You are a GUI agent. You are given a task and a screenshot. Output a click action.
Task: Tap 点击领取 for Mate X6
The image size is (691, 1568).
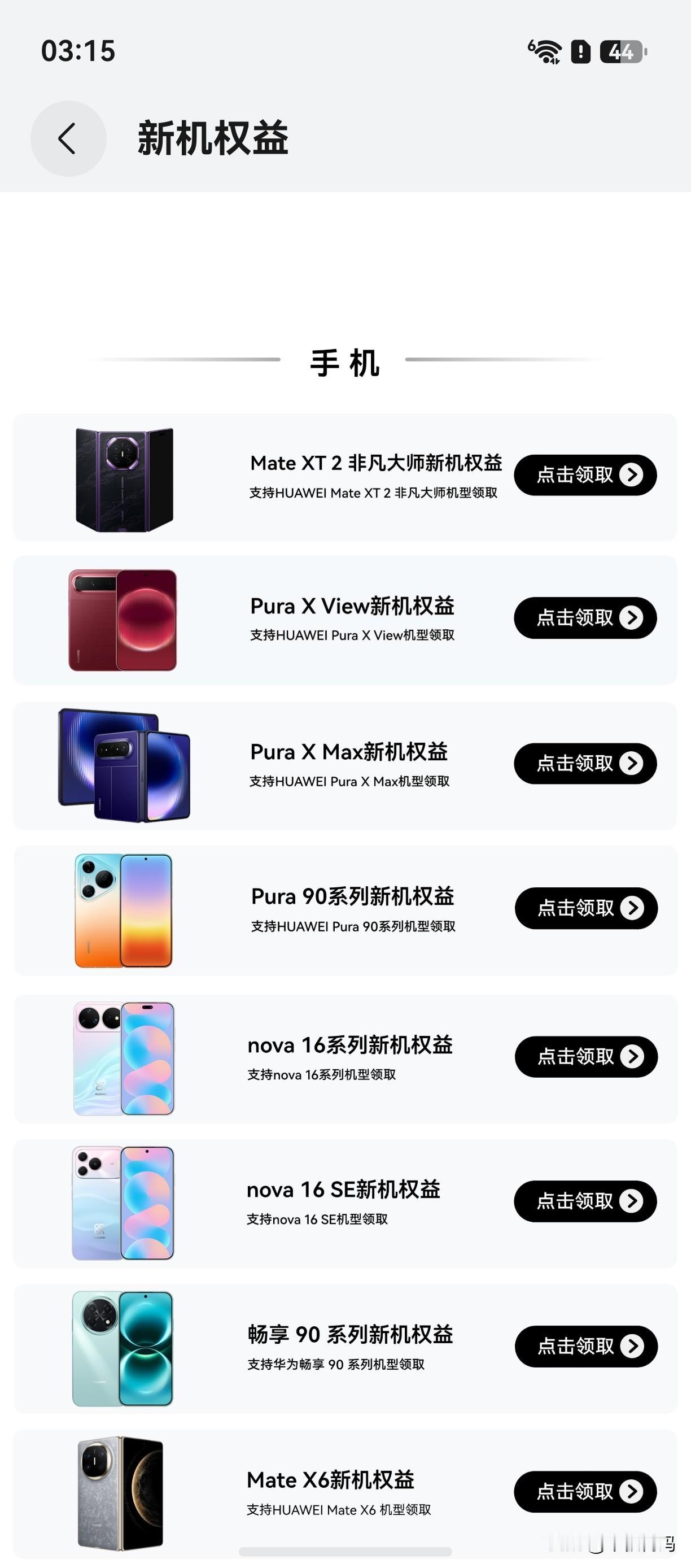(585, 1492)
